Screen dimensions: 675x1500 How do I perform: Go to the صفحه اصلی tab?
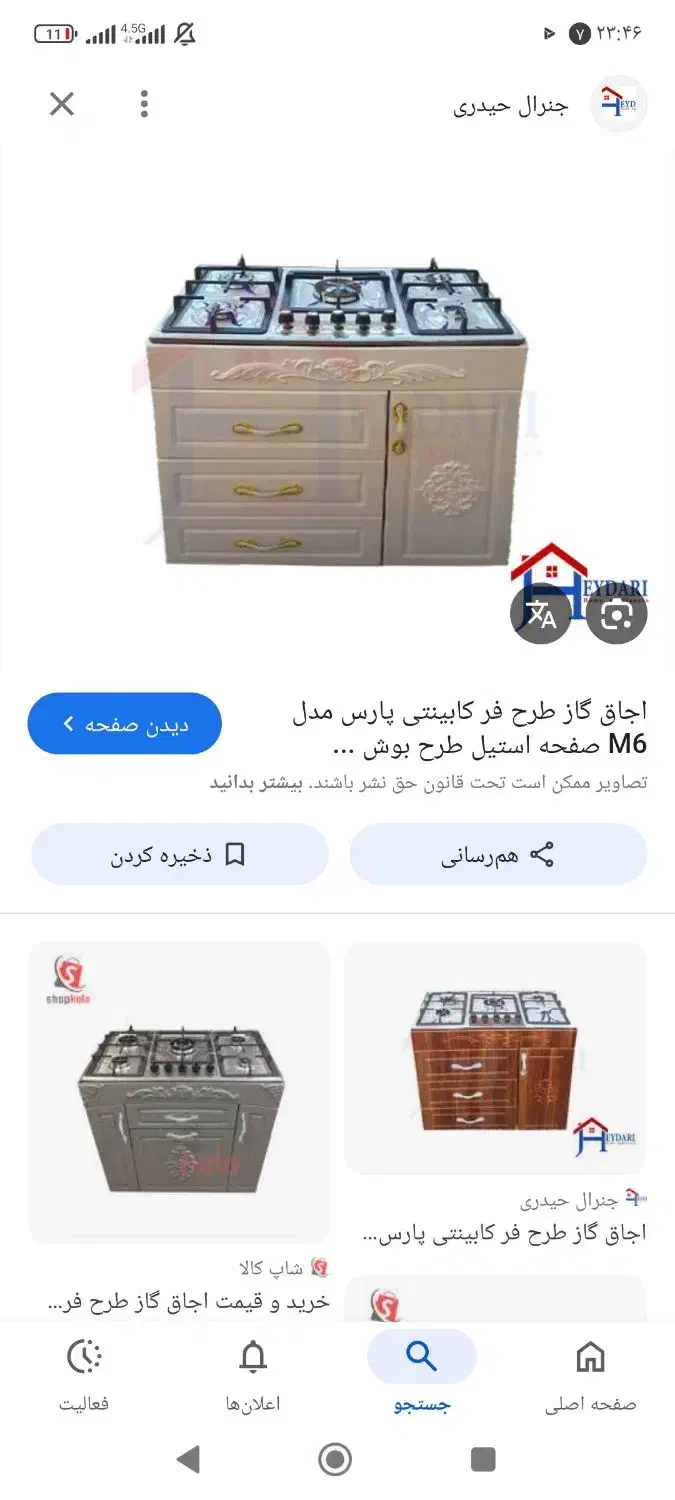(591, 1377)
